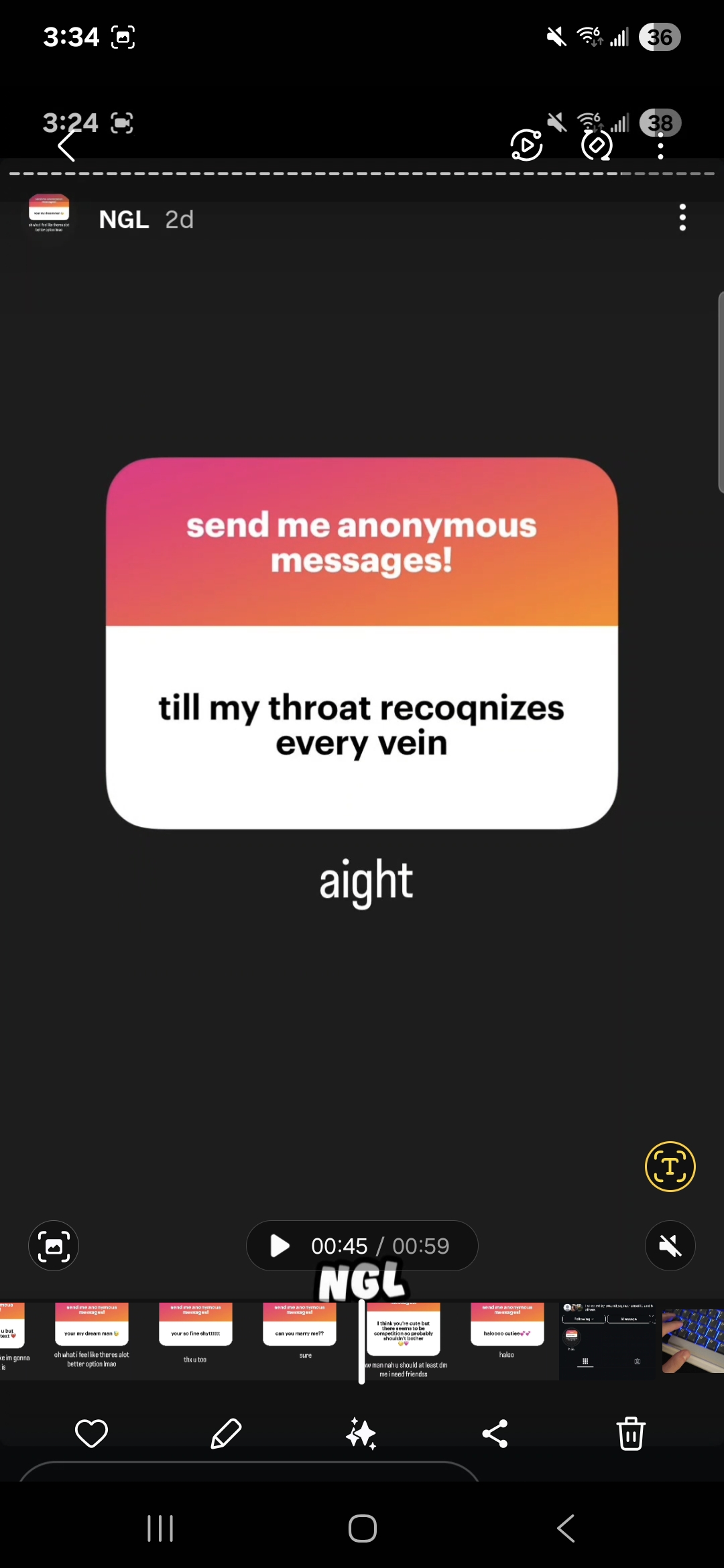Open the AI sparkle tools
The height and width of the screenshot is (1568, 724).
pos(361,1433)
